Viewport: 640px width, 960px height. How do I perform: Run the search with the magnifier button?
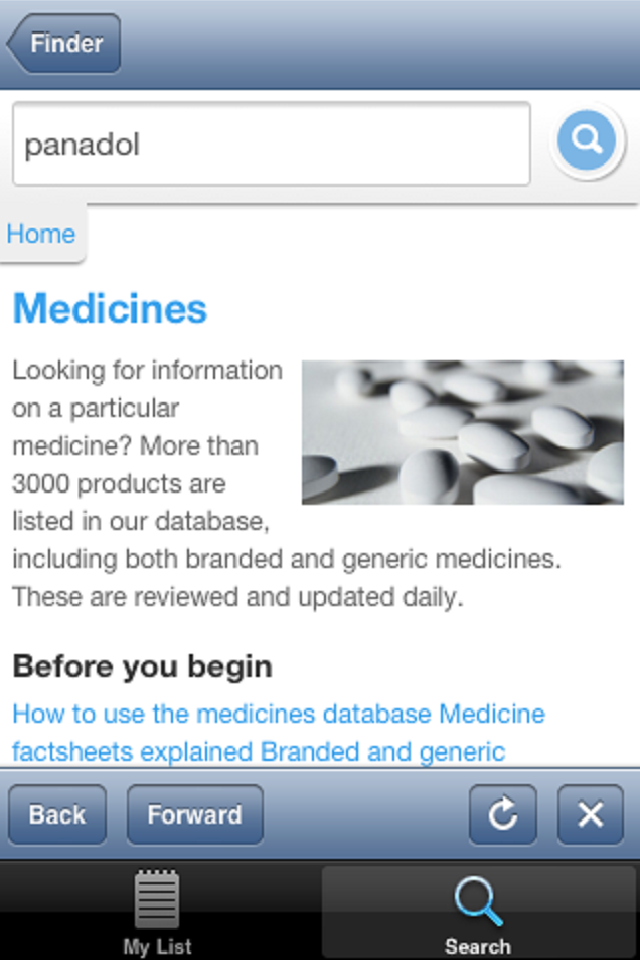point(587,141)
